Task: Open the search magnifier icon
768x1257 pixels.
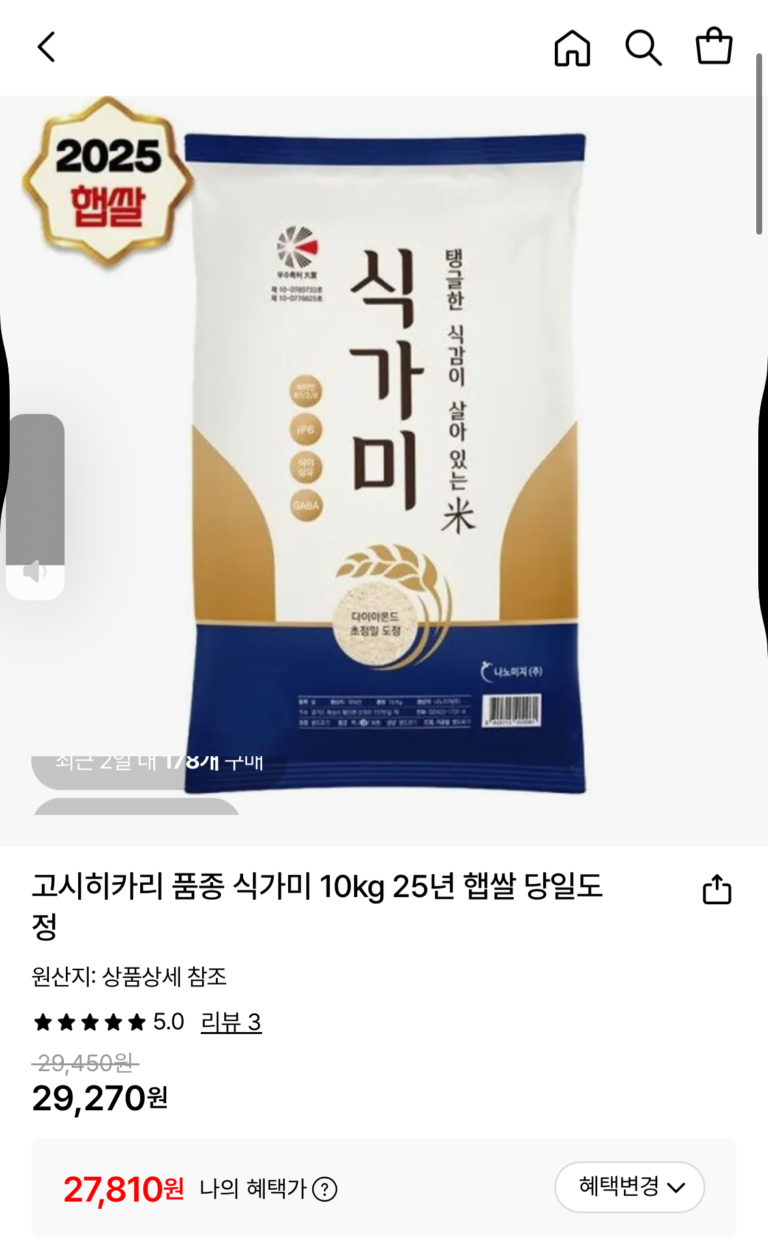Action: tap(643, 47)
